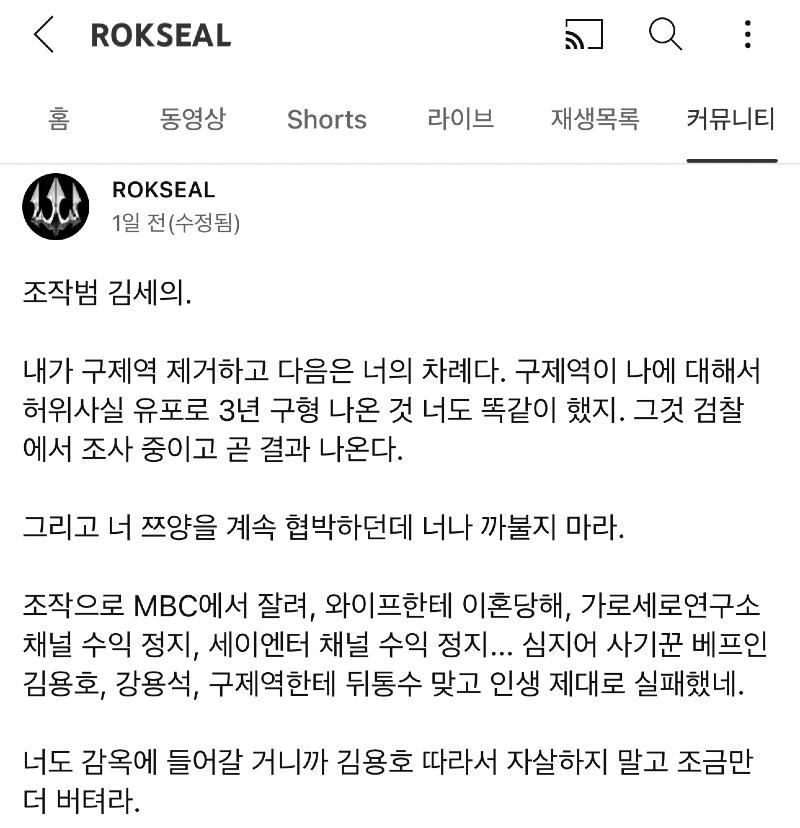Select the 커뮤니티 tab
This screenshot has width=800, height=828.
(x=731, y=120)
